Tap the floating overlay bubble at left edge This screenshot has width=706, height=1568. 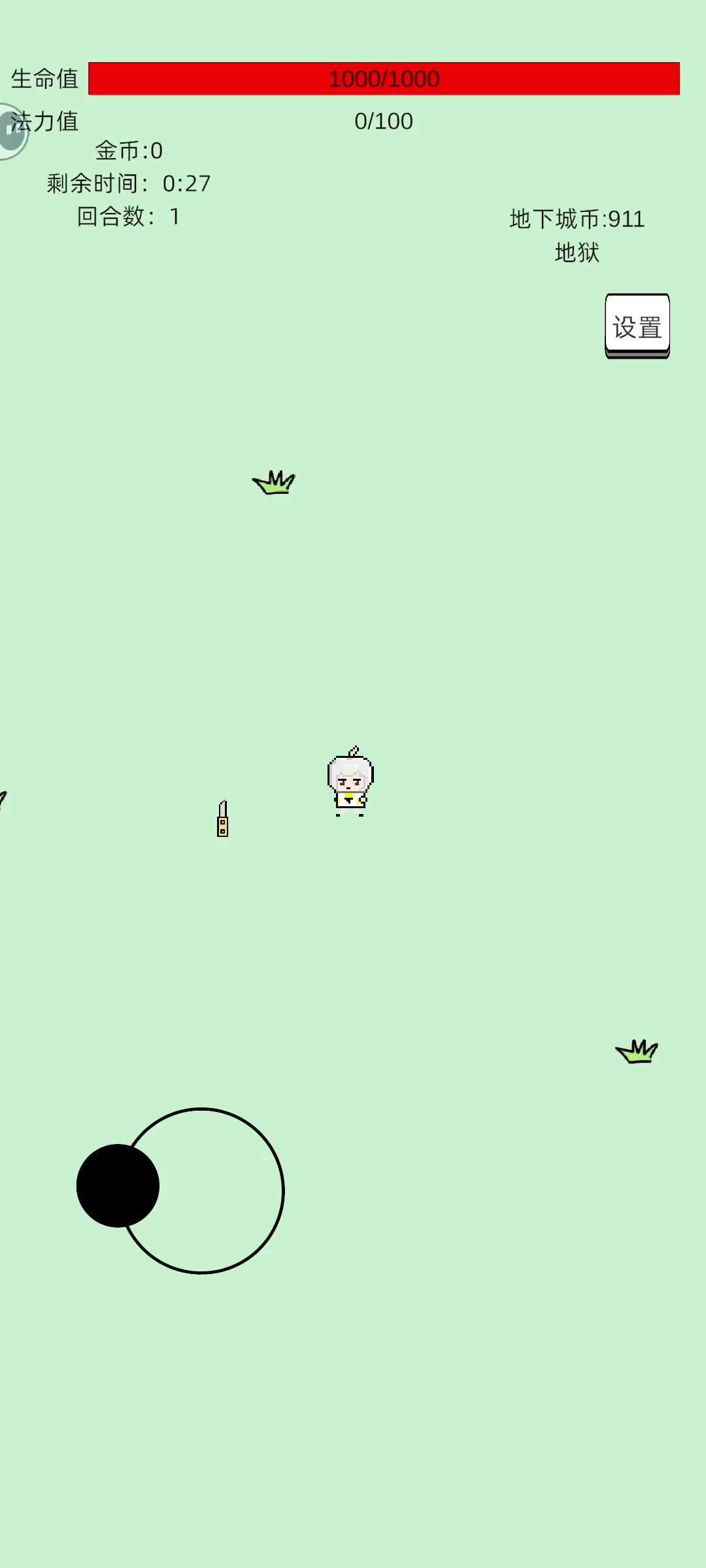click(10, 131)
